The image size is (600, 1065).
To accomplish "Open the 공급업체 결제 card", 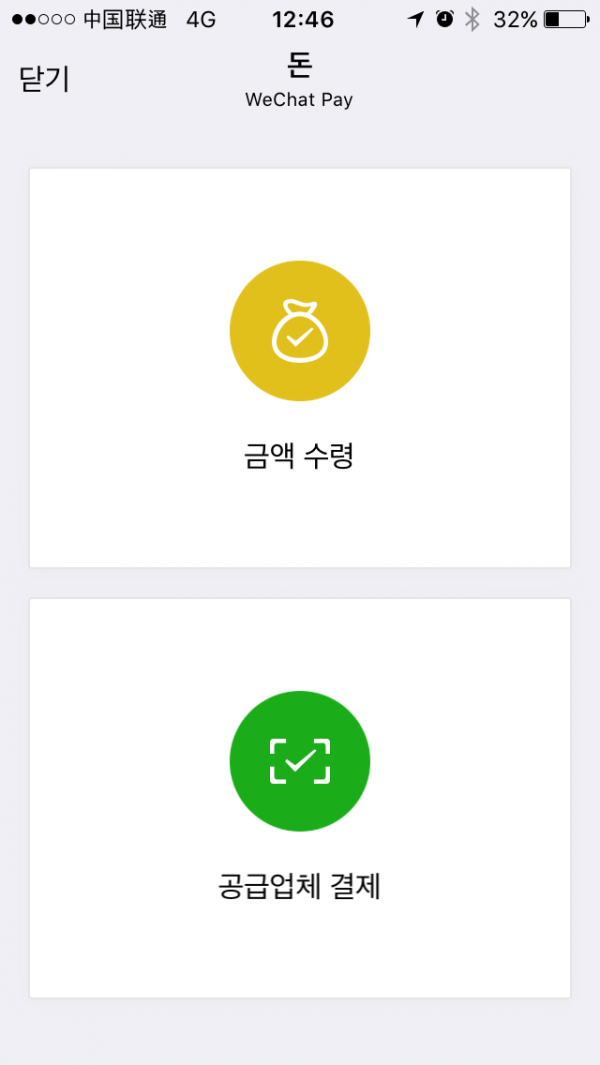I will pos(300,797).
